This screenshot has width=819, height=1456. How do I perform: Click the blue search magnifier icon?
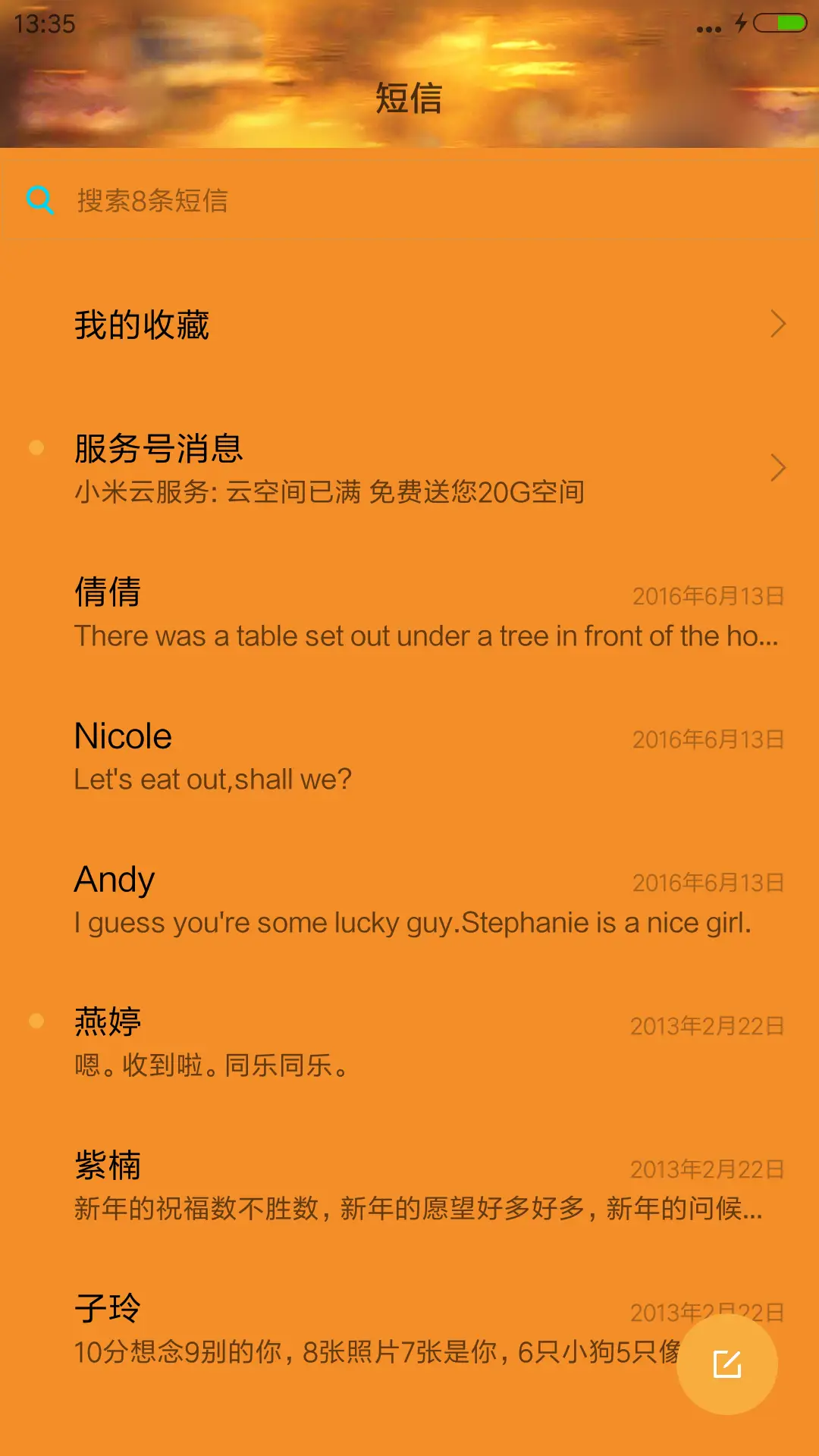pyautogui.click(x=40, y=200)
